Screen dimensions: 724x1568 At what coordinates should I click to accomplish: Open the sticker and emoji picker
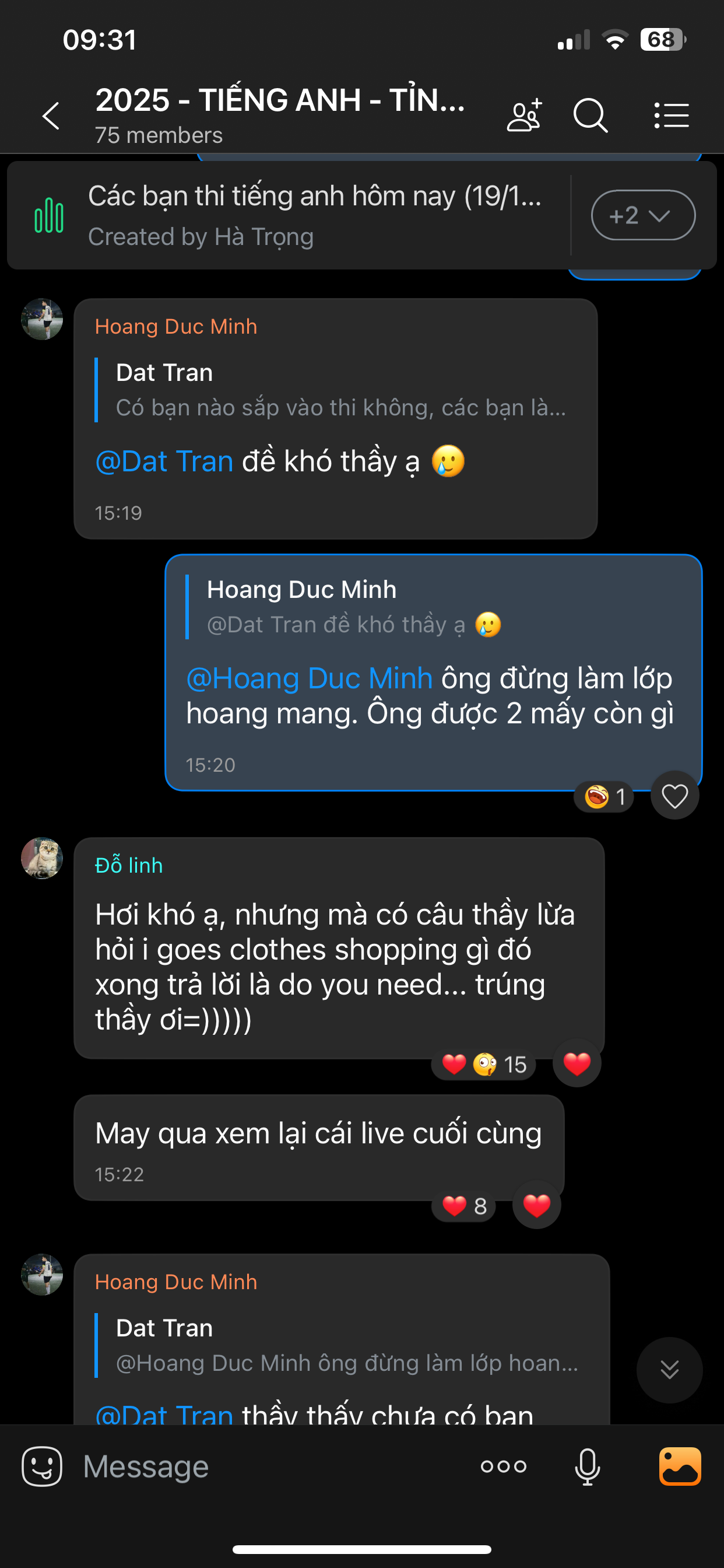[x=42, y=1466]
